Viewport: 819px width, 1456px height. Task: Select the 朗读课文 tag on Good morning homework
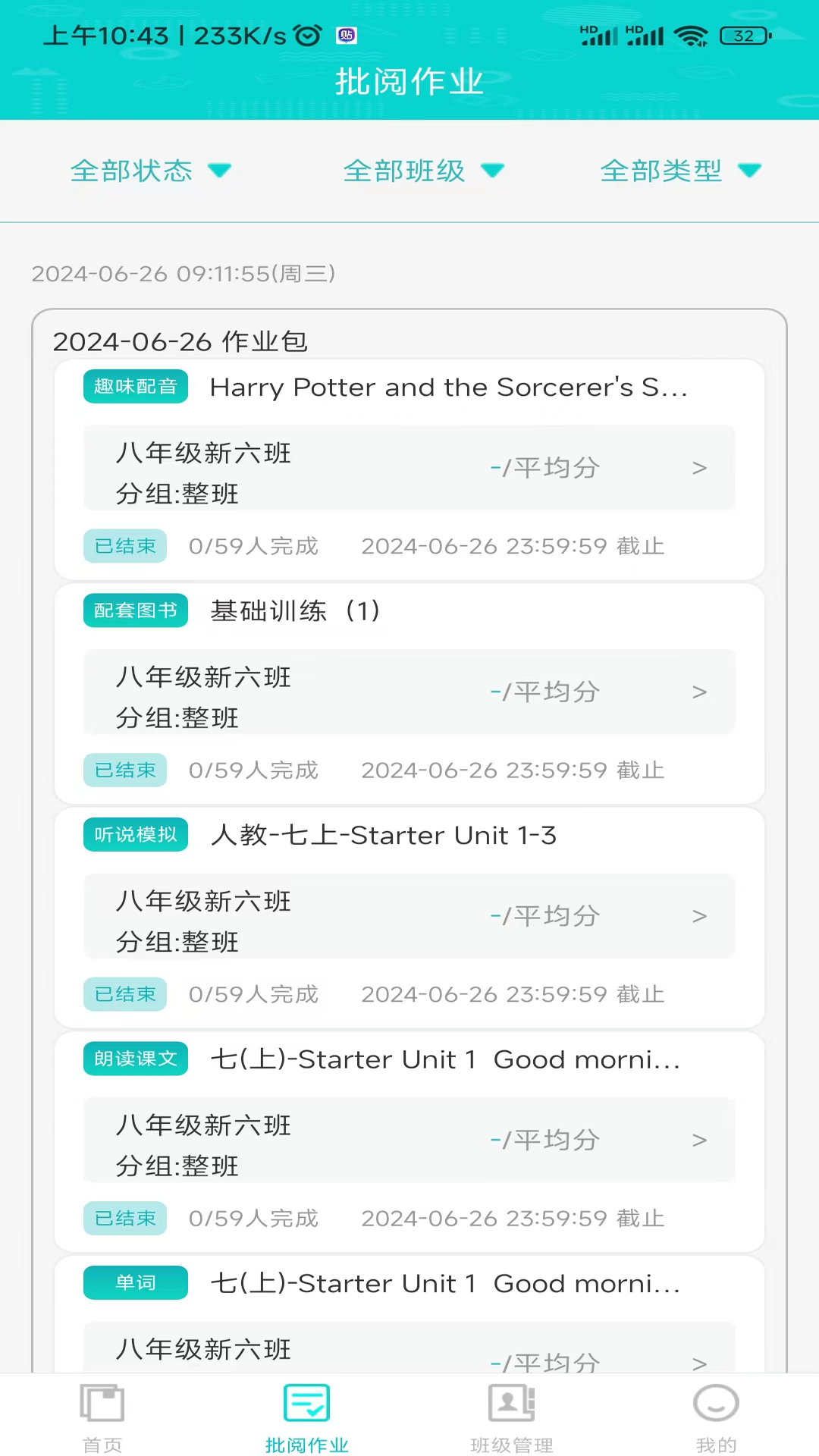pos(135,1059)
